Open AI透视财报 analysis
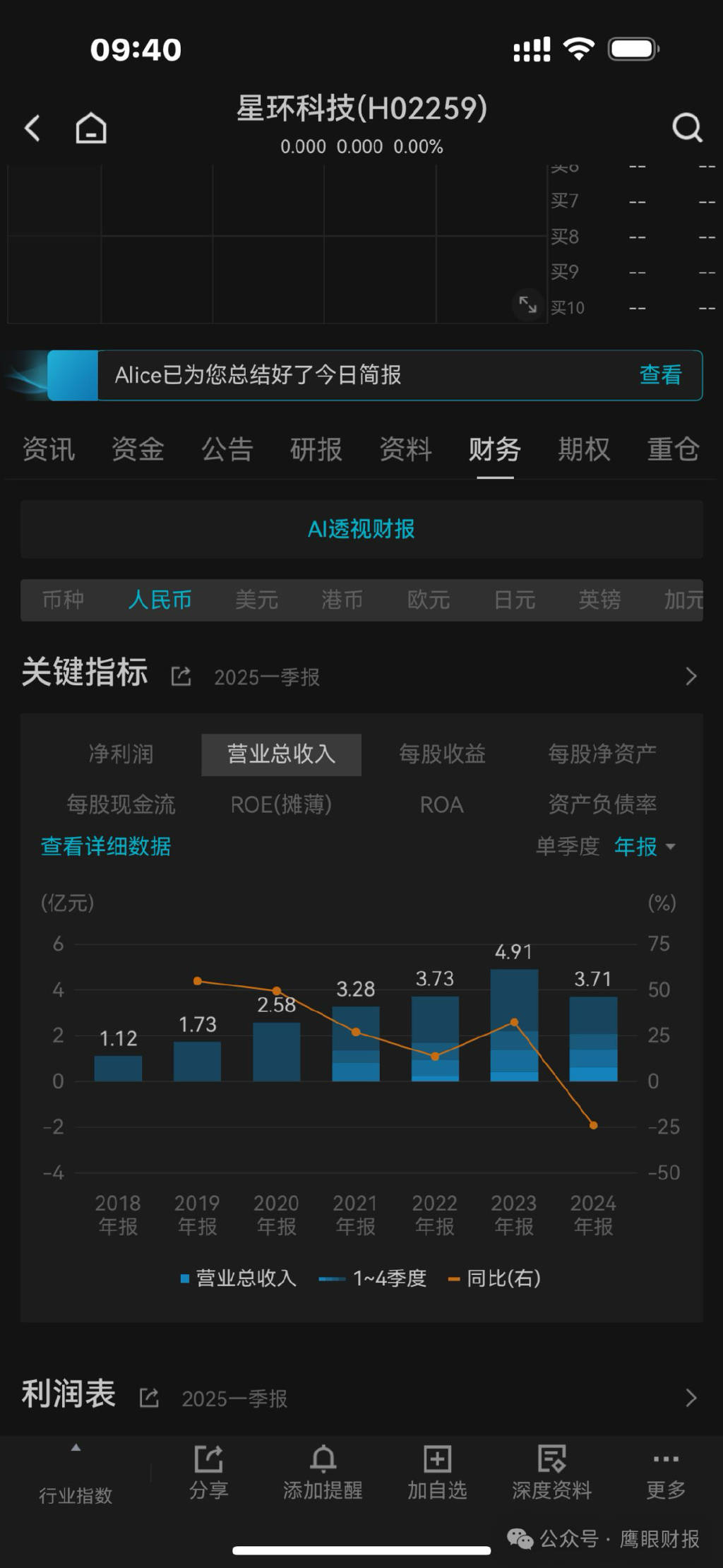The height and width of the screenshot is (1568, 723). point(361,529)
